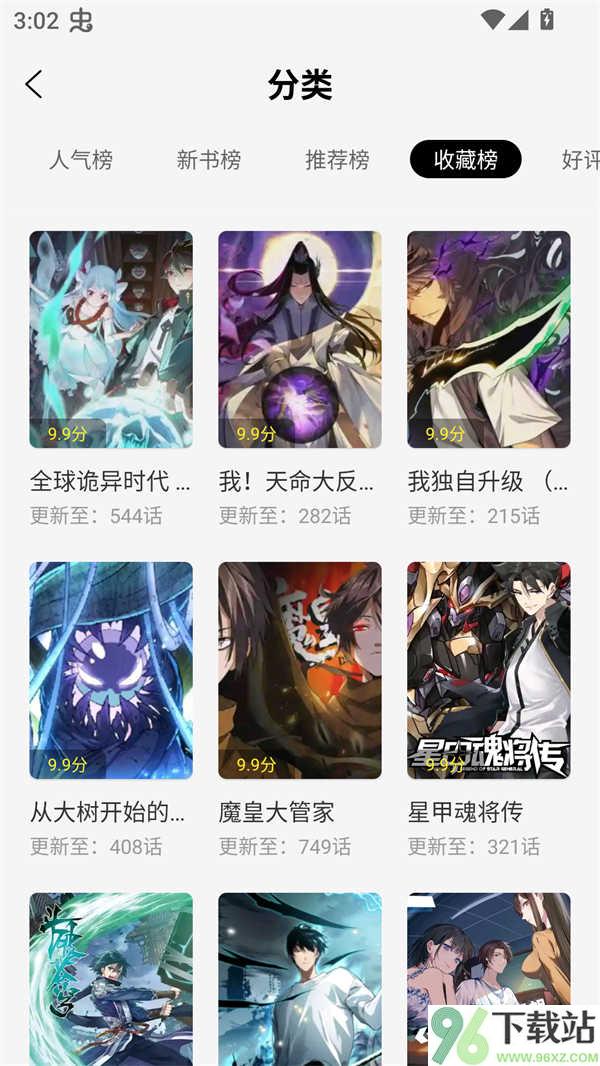600x1066 pixels.
Task: Open the comic 星甲魂将传
Action: coord(489,670)
